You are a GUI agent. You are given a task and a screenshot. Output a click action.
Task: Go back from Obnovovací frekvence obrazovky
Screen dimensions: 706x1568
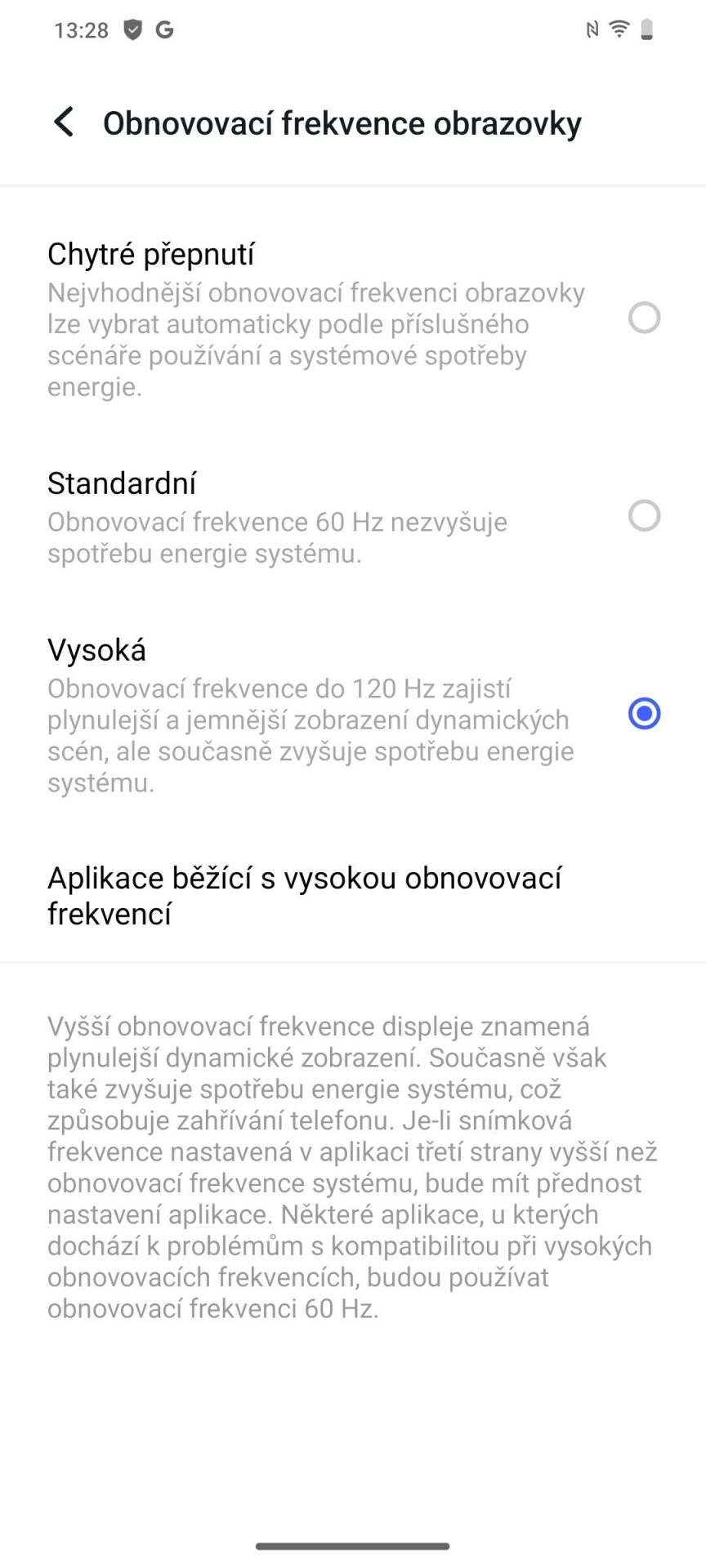click(x=64, y=122)
